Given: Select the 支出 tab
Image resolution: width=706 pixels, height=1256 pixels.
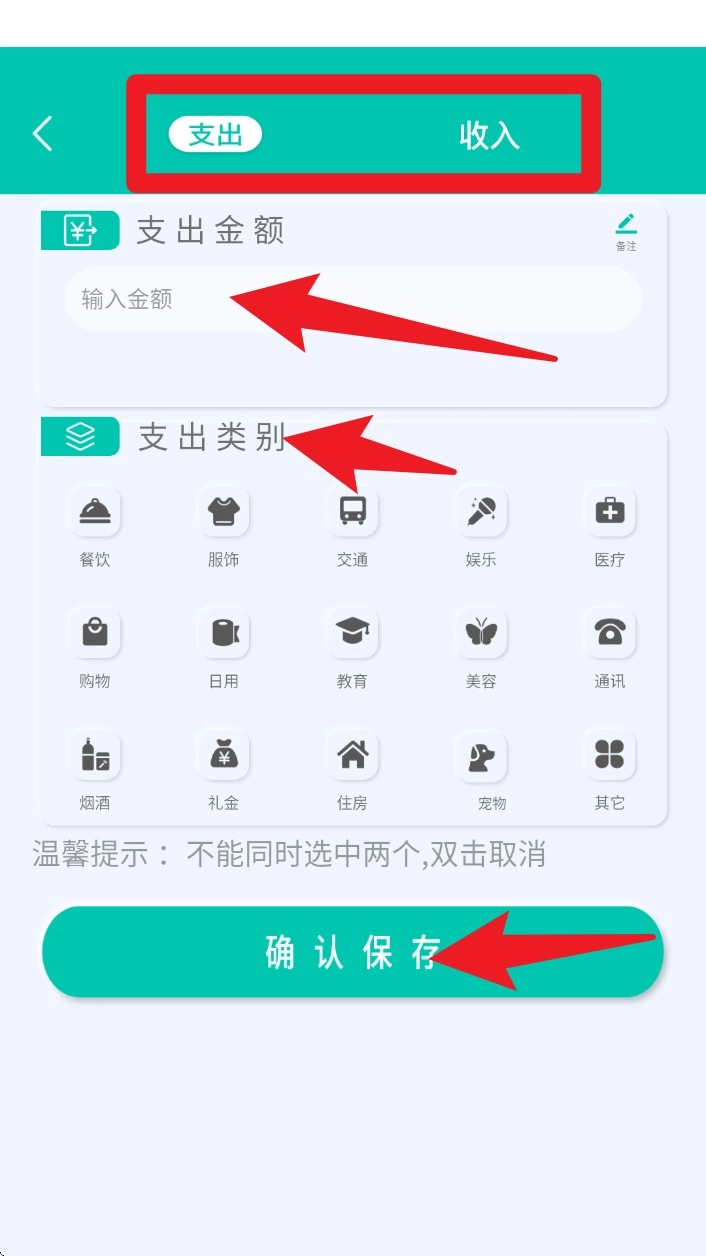Looking at the screenshot, I should point(215,134).
